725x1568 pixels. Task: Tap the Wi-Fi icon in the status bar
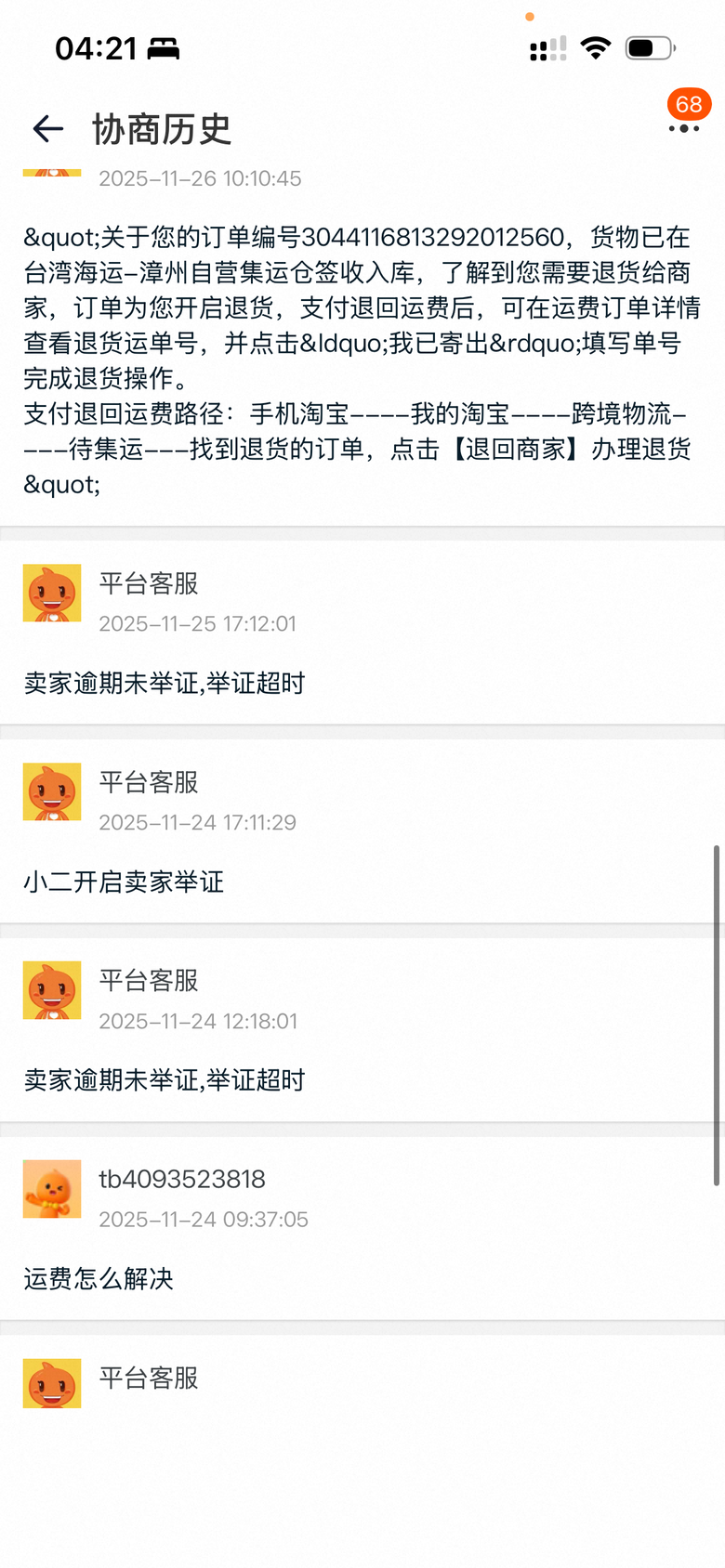pos(596,46)
